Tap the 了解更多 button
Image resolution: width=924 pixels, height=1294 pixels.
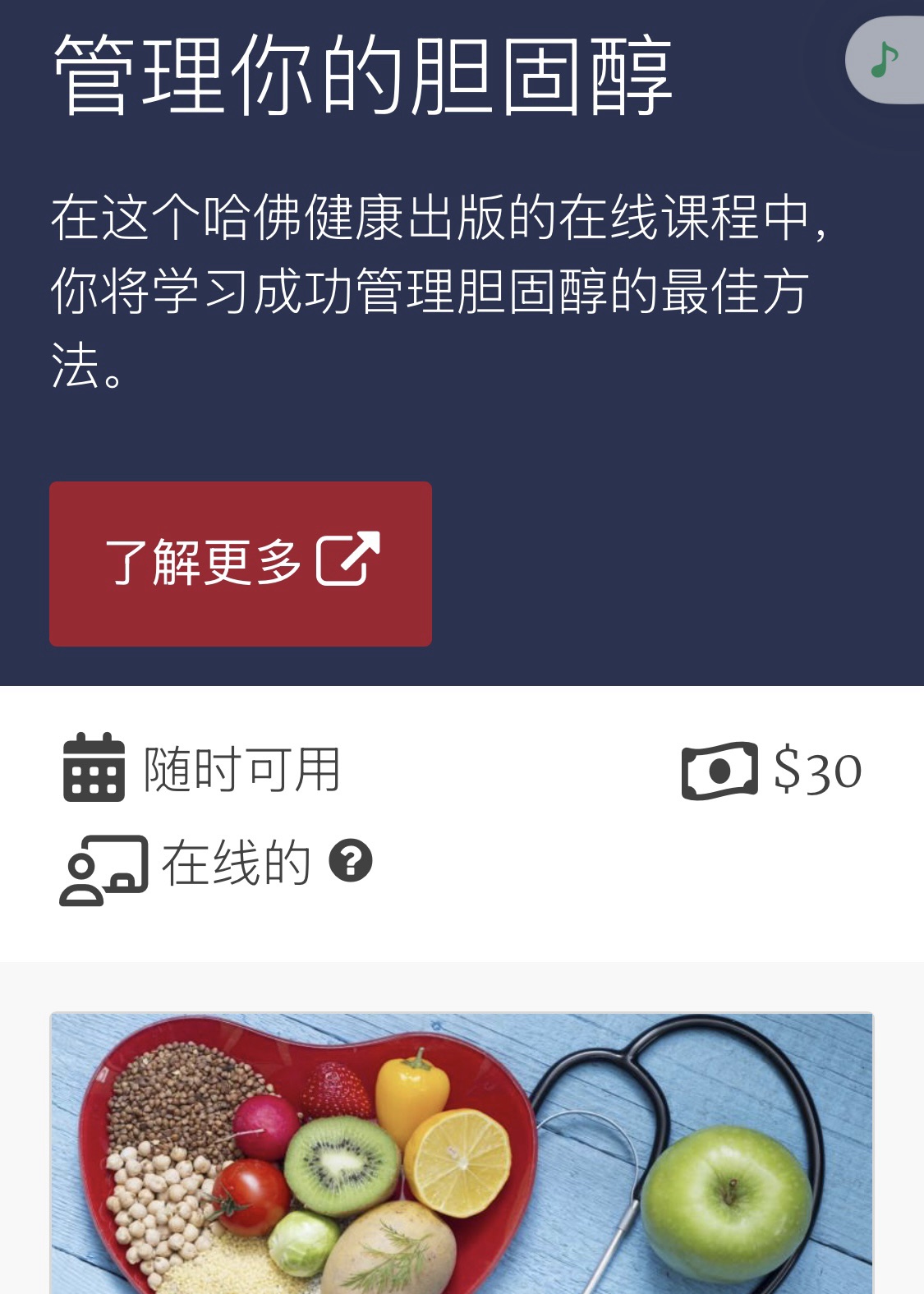click(240, 564)
